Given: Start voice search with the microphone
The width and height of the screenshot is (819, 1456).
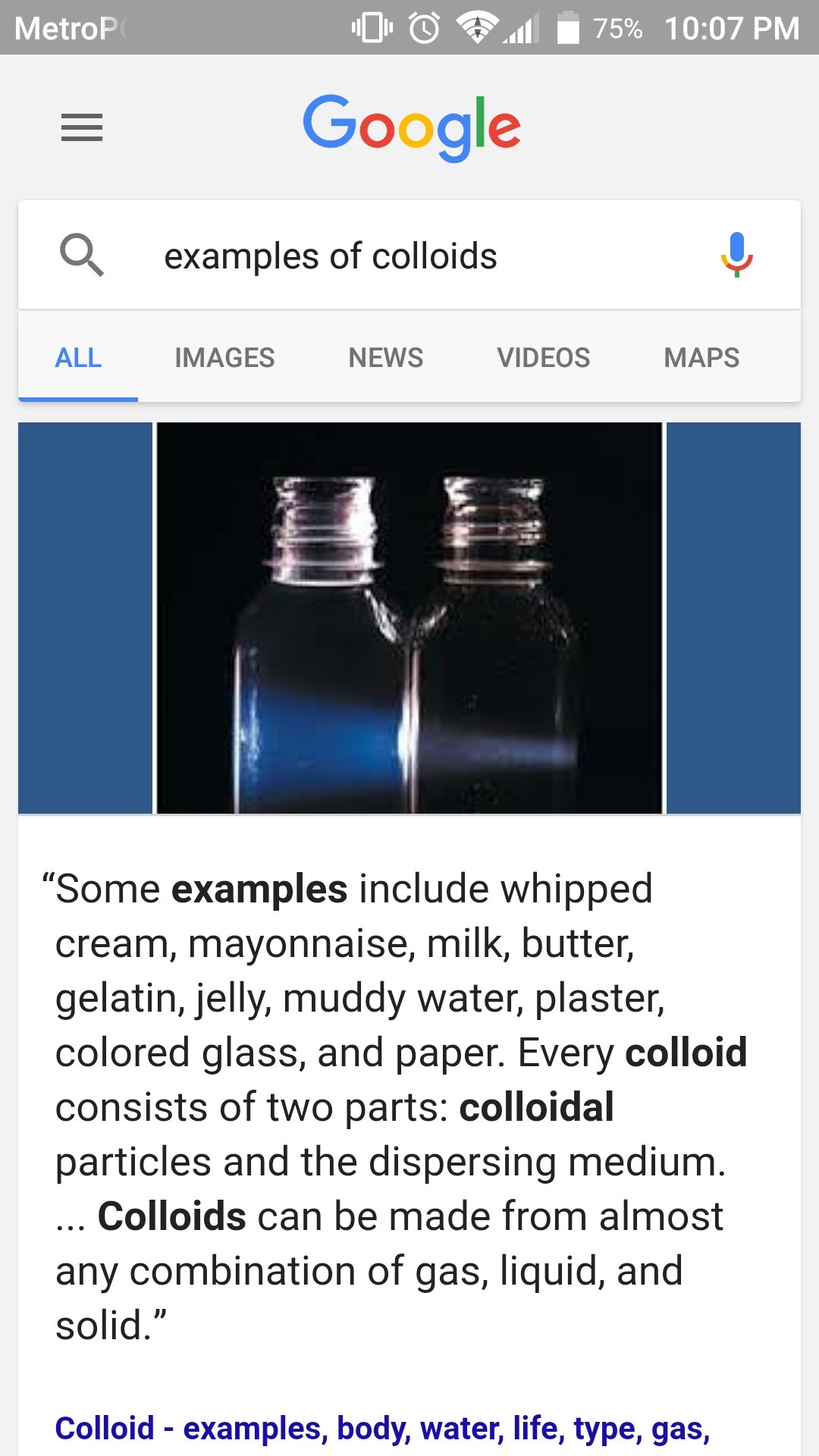Looking at the screenshot, I should tap(736, 255).
